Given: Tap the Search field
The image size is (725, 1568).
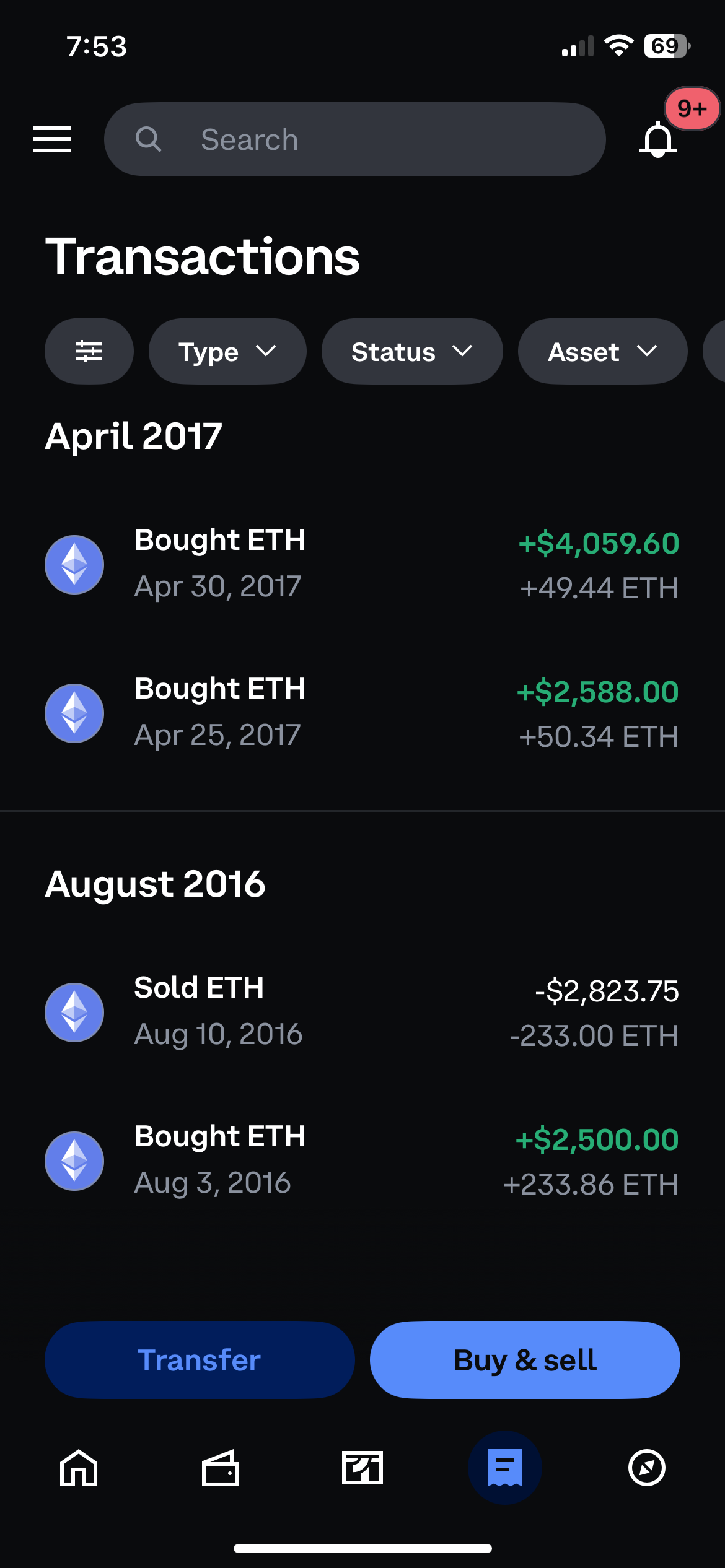Looking at the screenshot, I should (x=355, y=139).
